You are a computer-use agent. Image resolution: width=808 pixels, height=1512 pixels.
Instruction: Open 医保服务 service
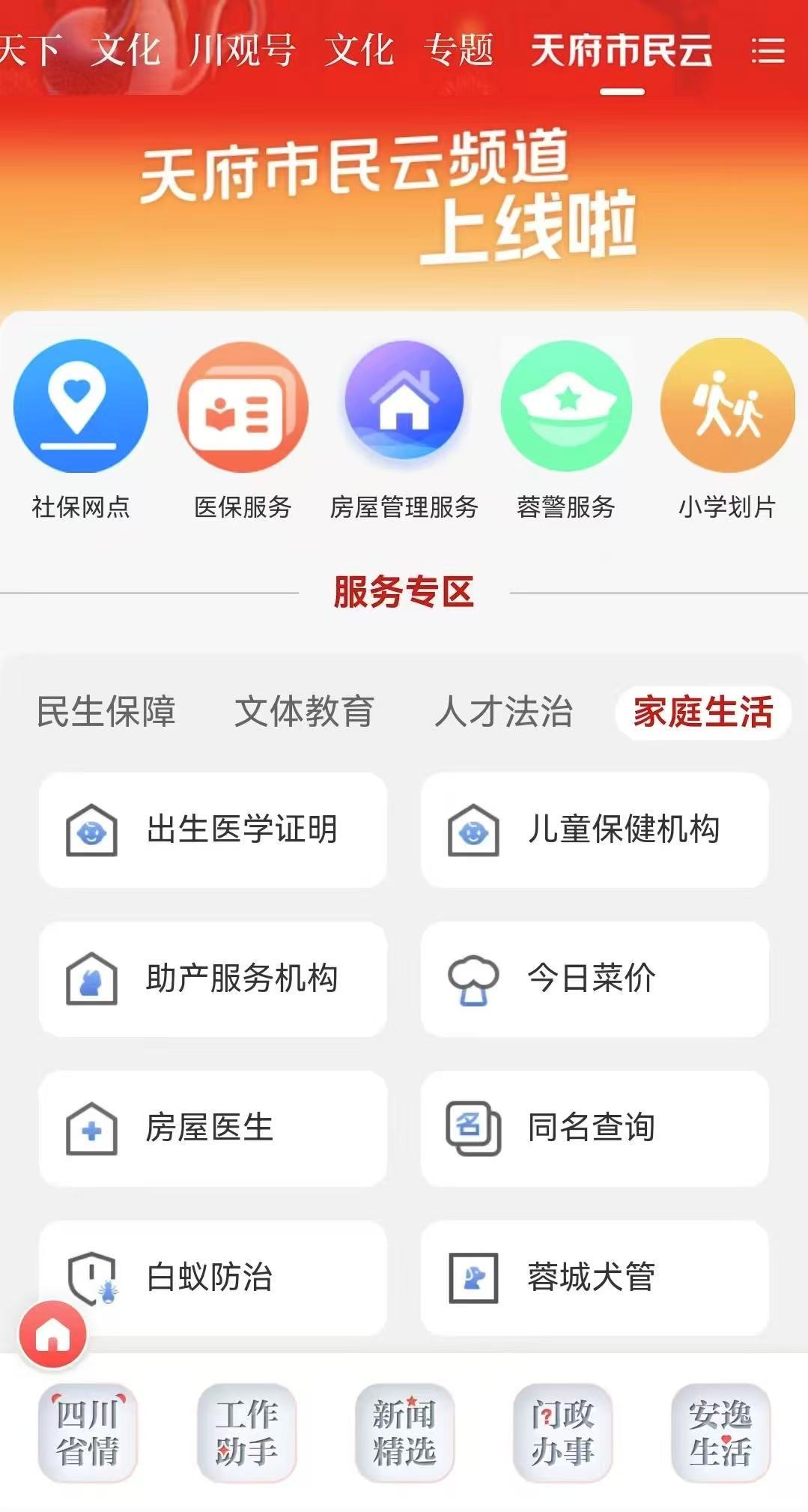[243, 428]
